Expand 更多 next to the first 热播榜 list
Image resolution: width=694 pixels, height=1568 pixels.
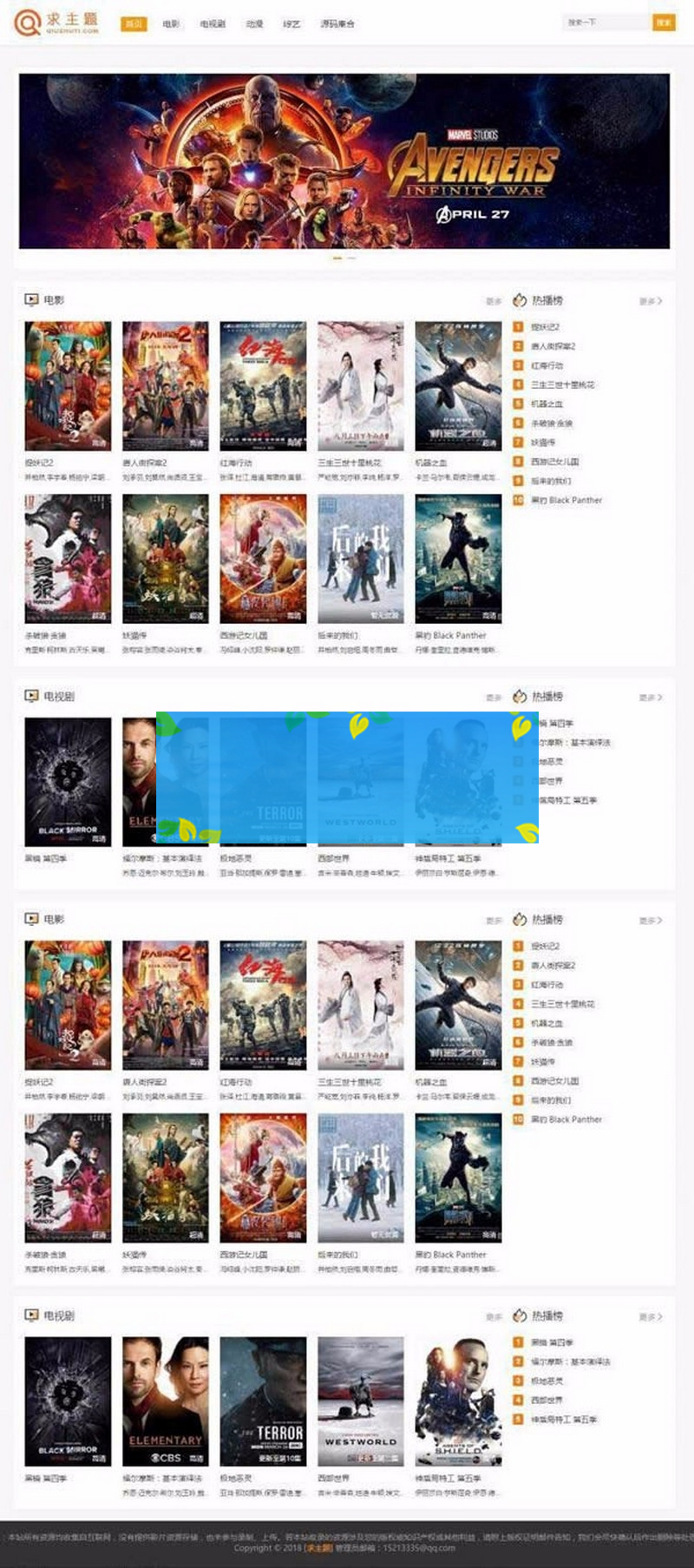click(x=651, y=299)
